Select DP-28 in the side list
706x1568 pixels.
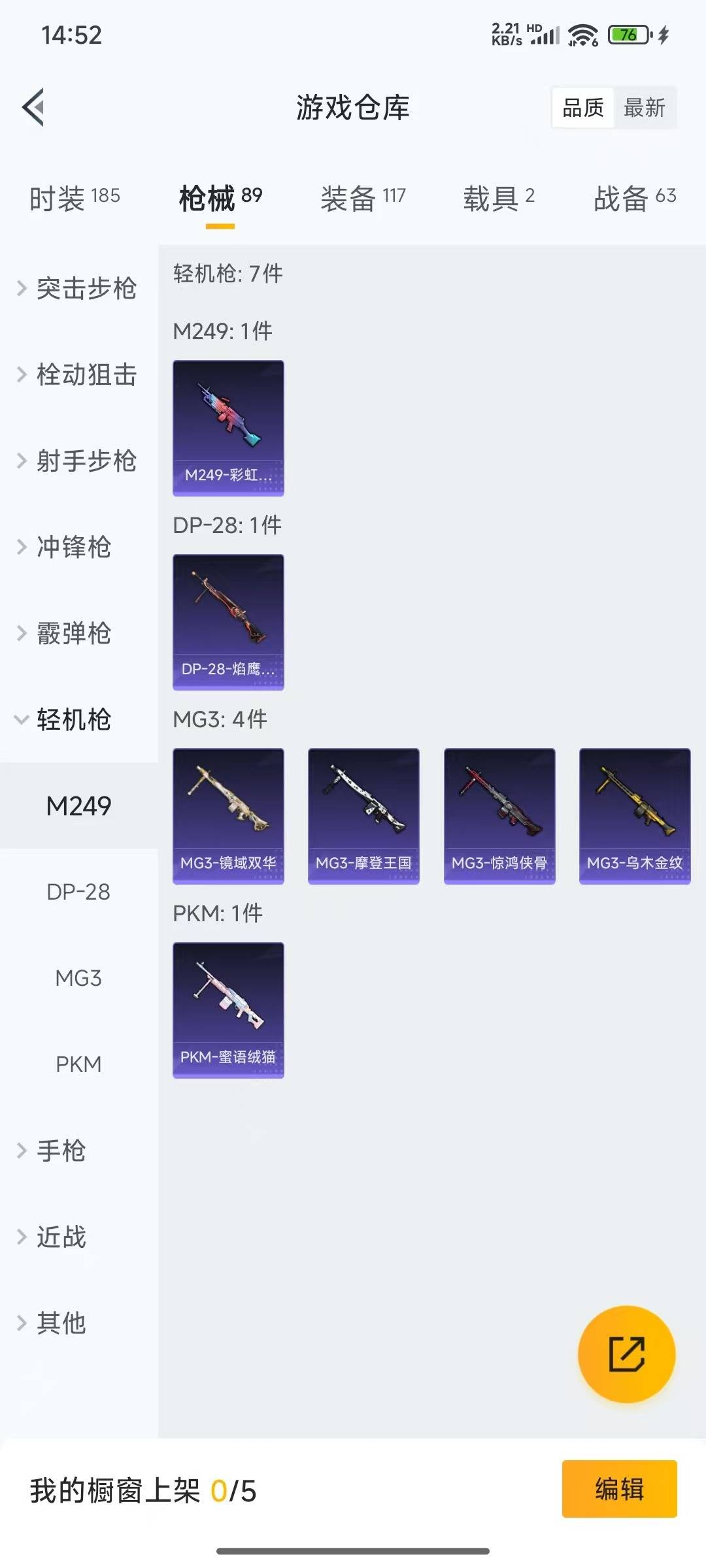78,892
